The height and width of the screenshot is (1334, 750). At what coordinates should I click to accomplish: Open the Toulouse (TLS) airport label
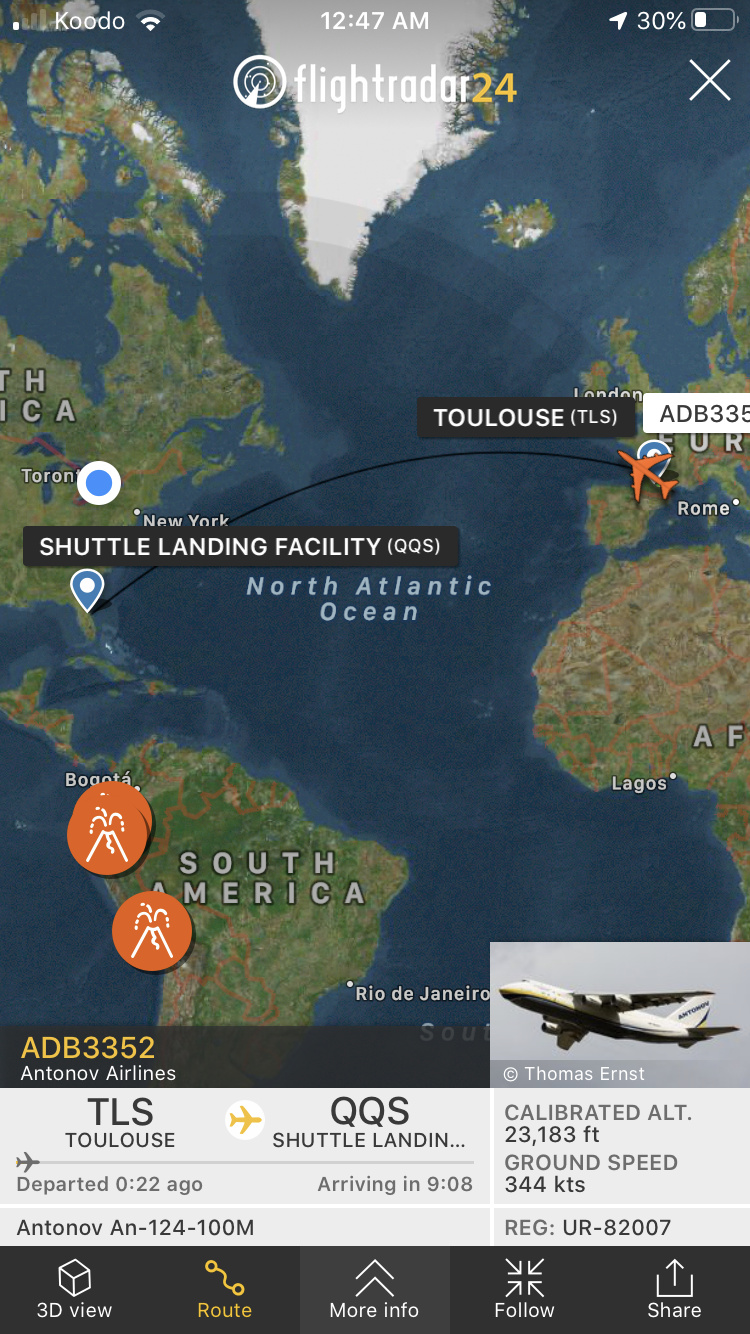coord(525,417)
